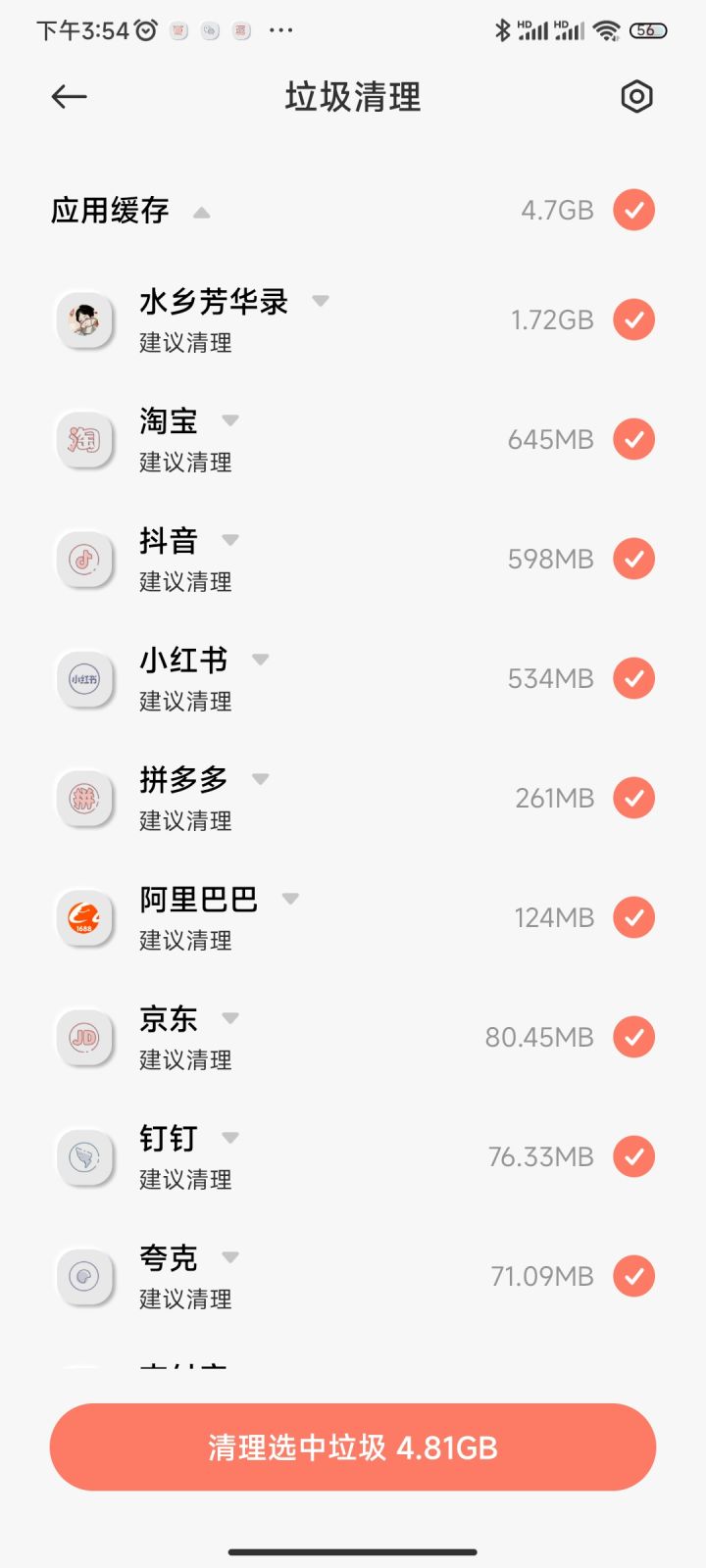Click the 京东 JD app icon
Screen dimensions: 706x1568
(x=84, y=1037)
